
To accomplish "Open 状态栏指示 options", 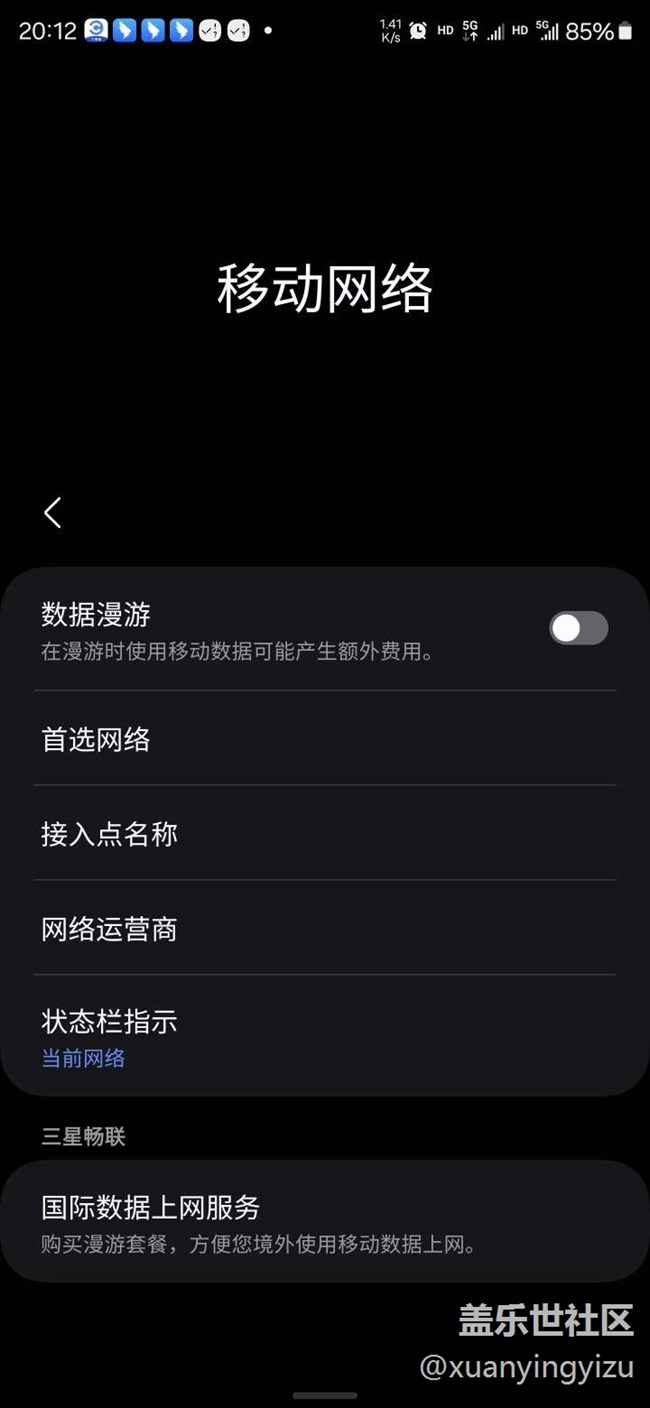I will [x=324, y=1037].
